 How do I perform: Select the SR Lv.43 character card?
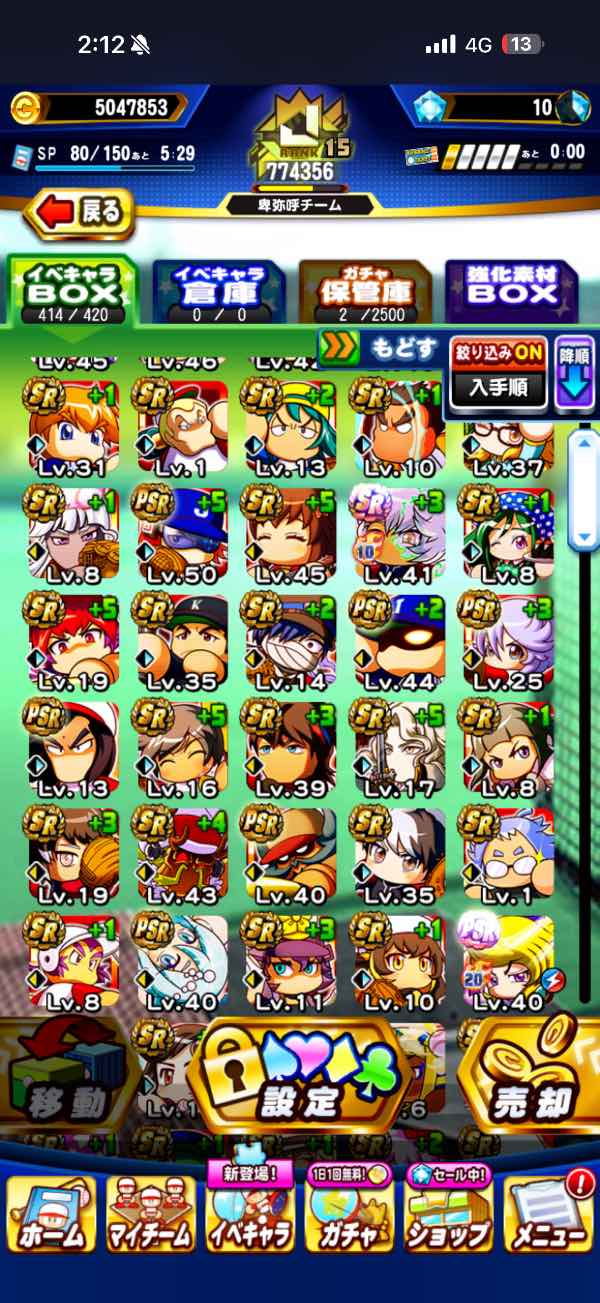click(x=181, y=852)
